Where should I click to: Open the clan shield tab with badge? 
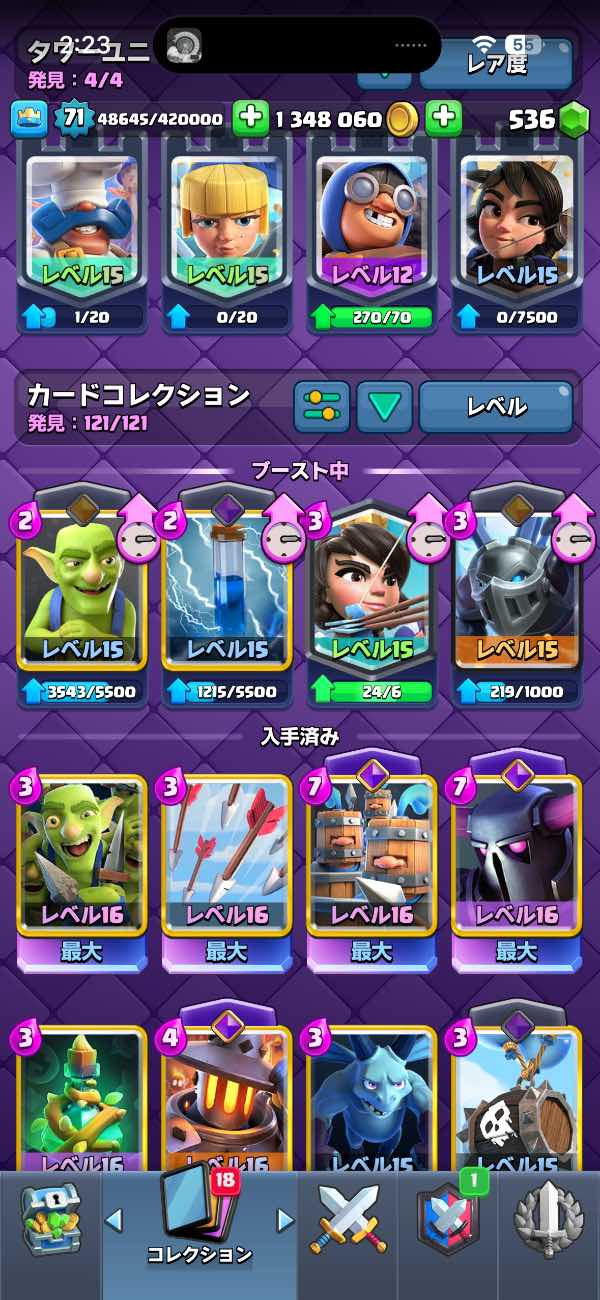(x=447, y=1222)
